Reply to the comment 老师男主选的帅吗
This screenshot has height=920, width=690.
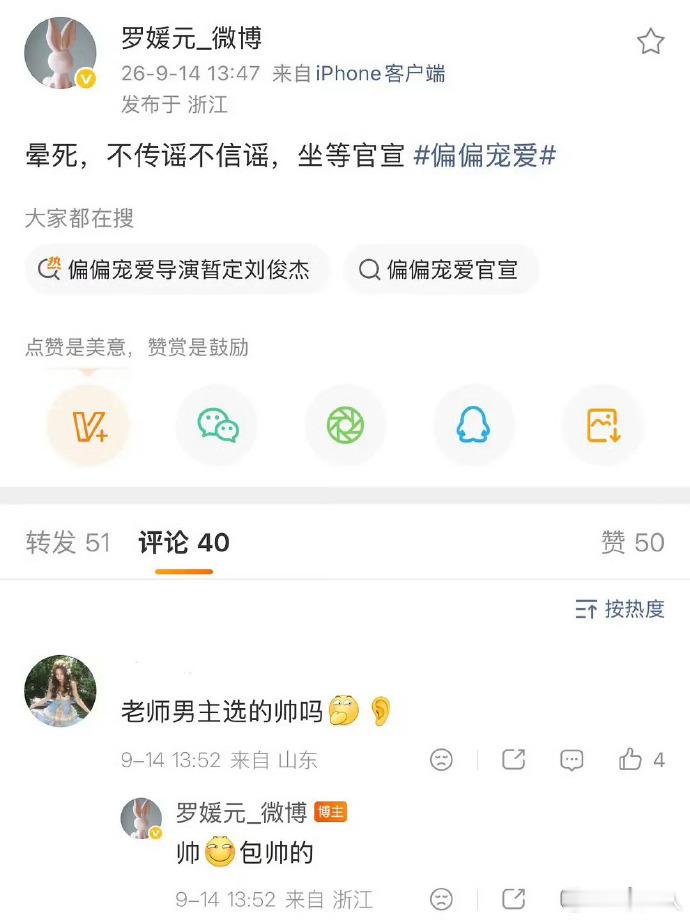coord(571,760)
